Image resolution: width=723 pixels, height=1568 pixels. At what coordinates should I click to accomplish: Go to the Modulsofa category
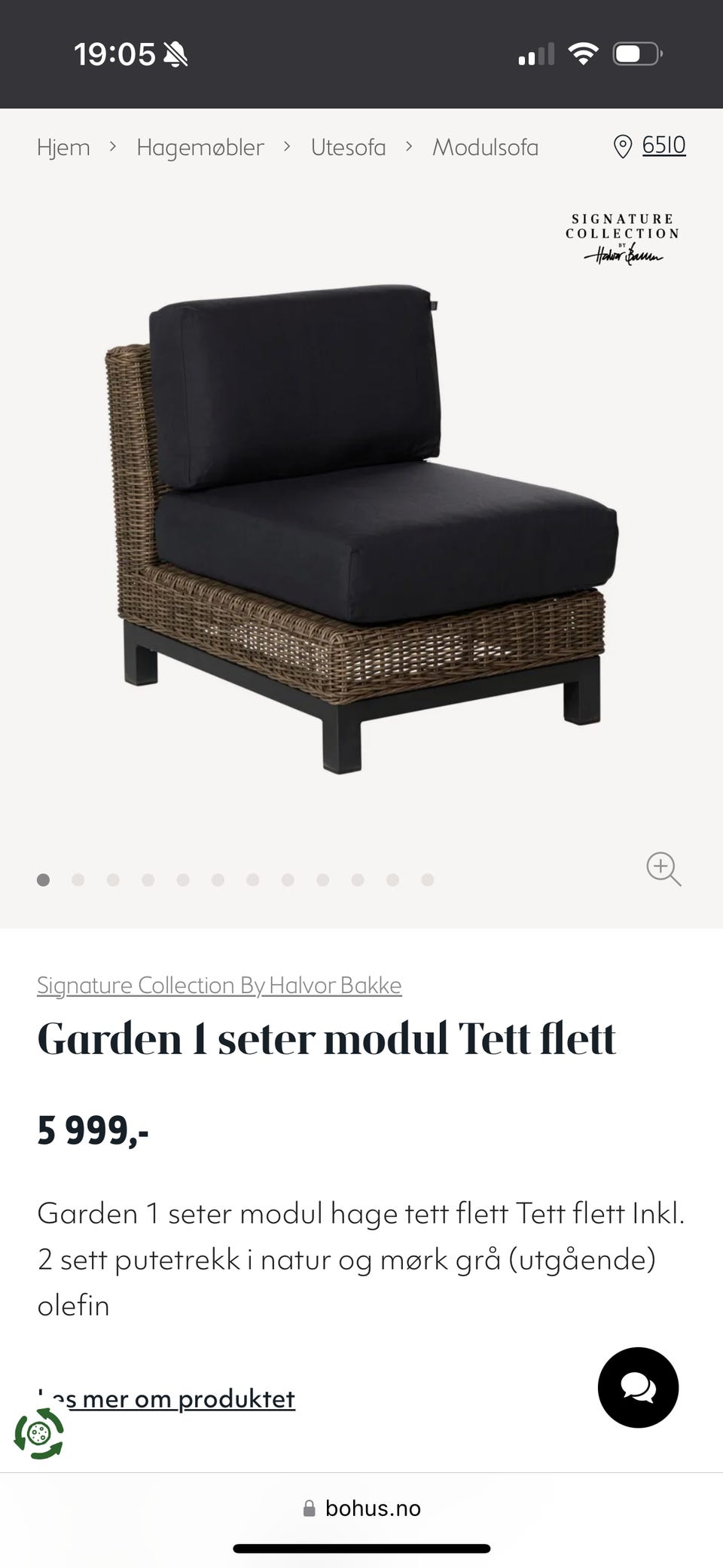pos(485,147)
